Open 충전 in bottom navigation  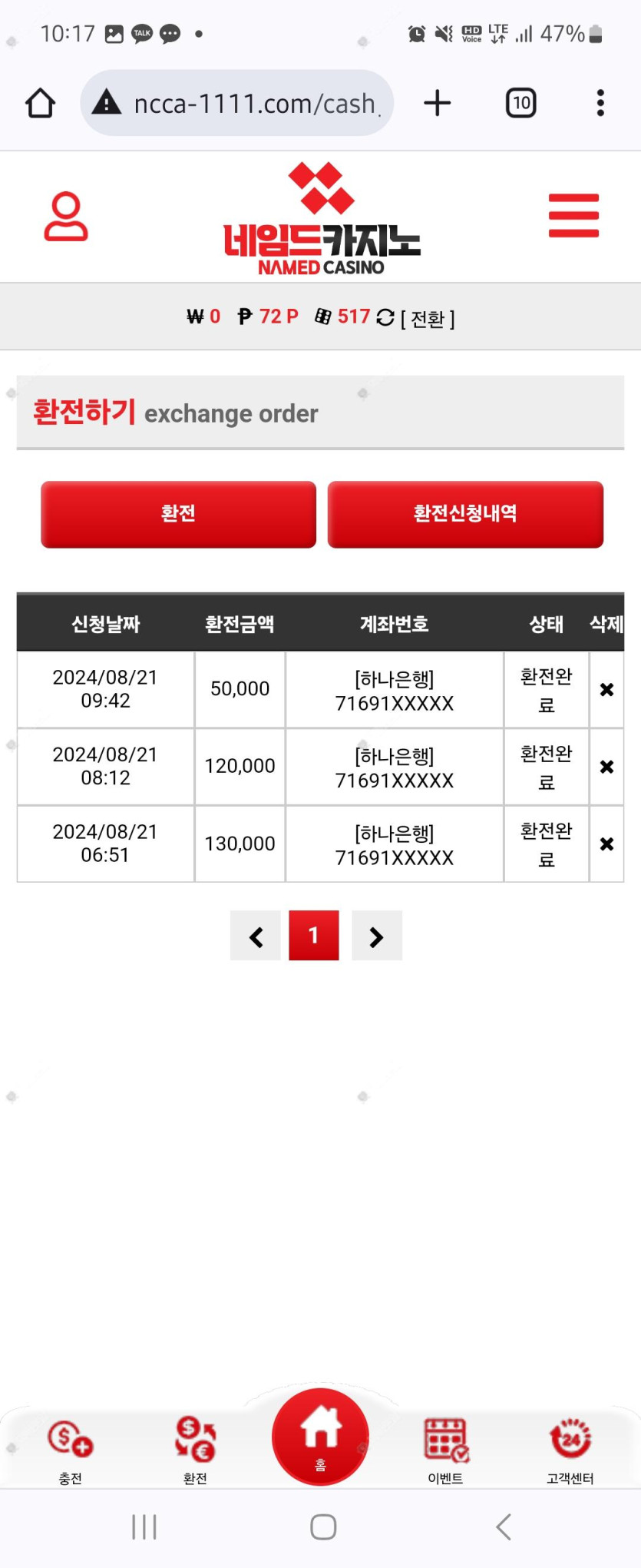[70, 1448]
